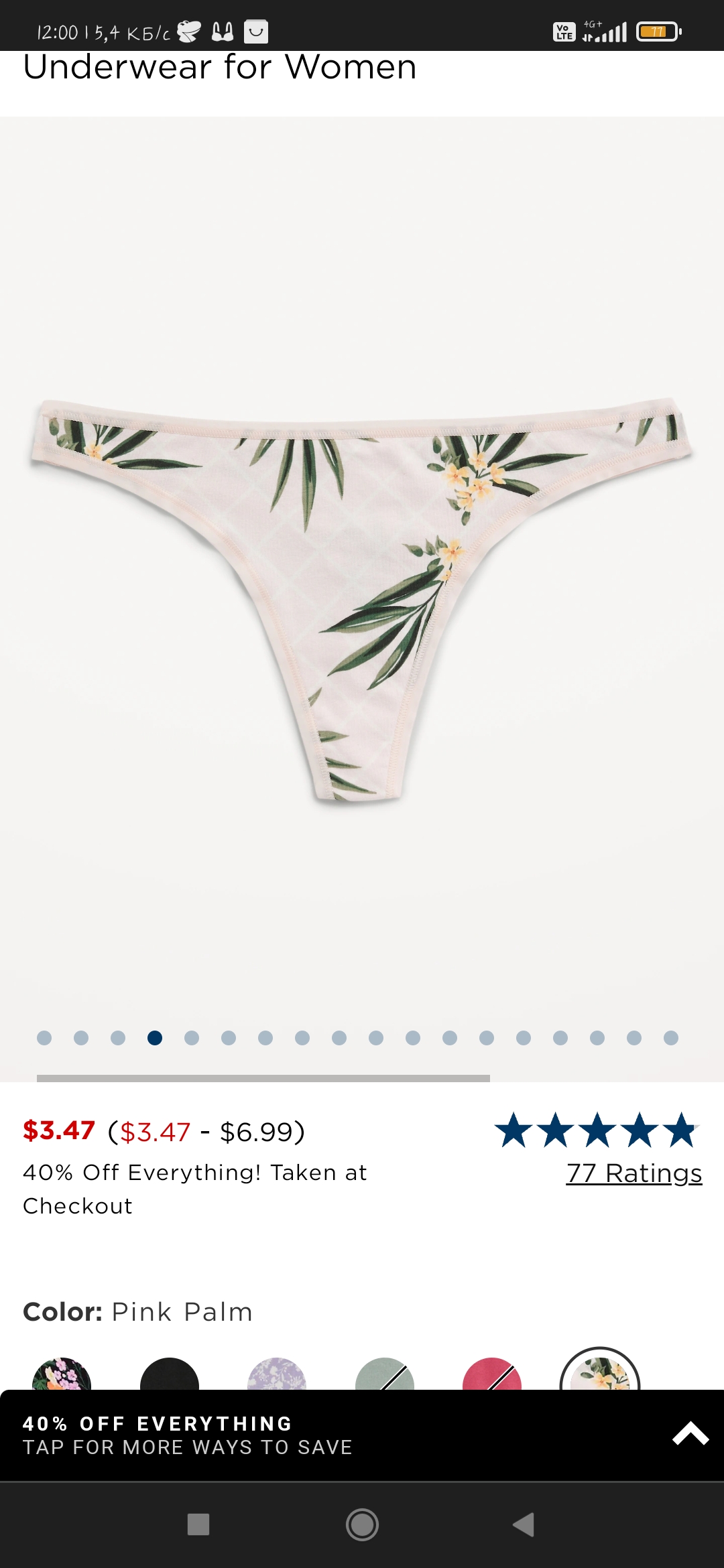Image resolution: width=724 pixels, height=1568 pixels.
Task: Pick the sage green color swatch
Action: pyautogui.click(x=385, y=1374)
